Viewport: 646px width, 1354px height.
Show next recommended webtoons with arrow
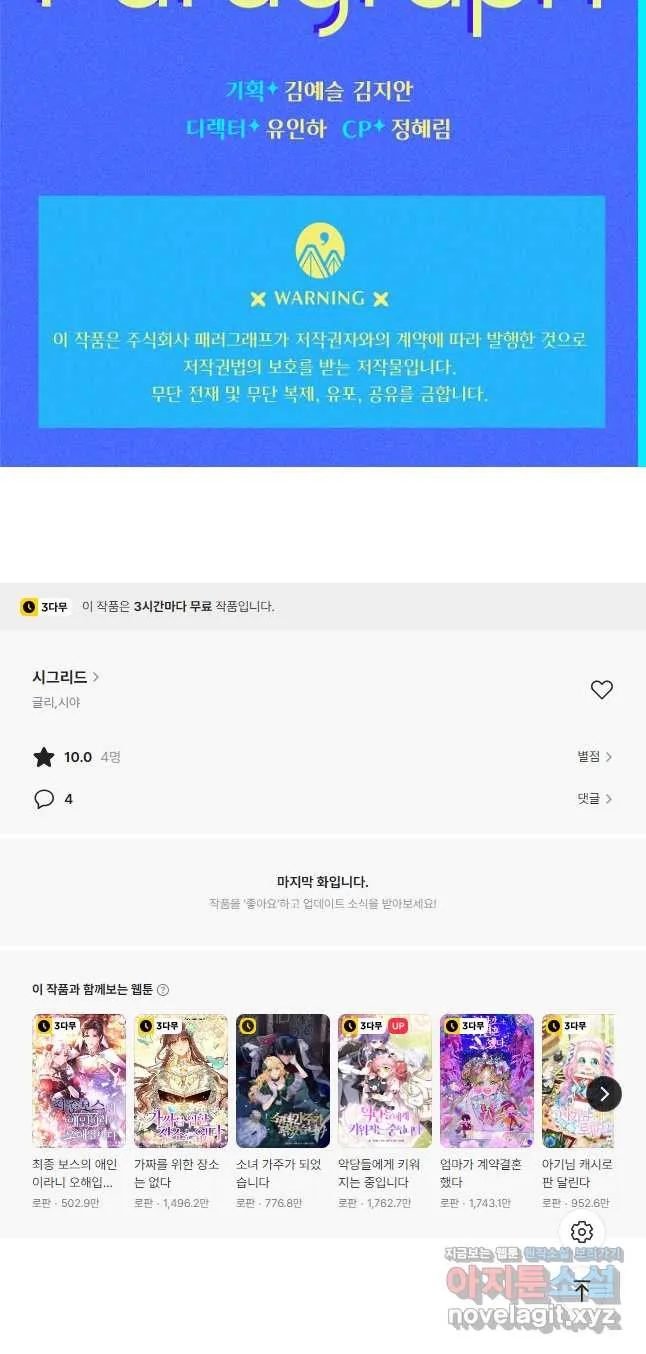604,1094
